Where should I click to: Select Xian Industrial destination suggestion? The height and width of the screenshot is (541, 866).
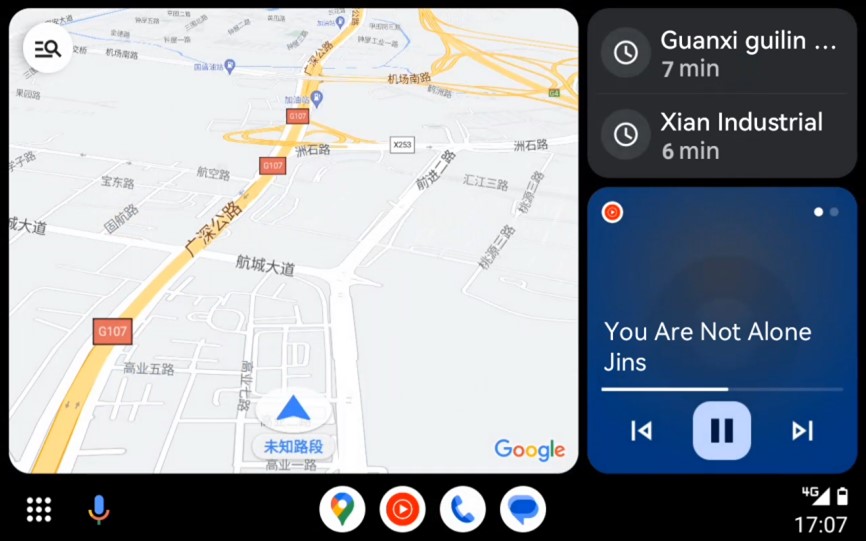coord(722,135)
